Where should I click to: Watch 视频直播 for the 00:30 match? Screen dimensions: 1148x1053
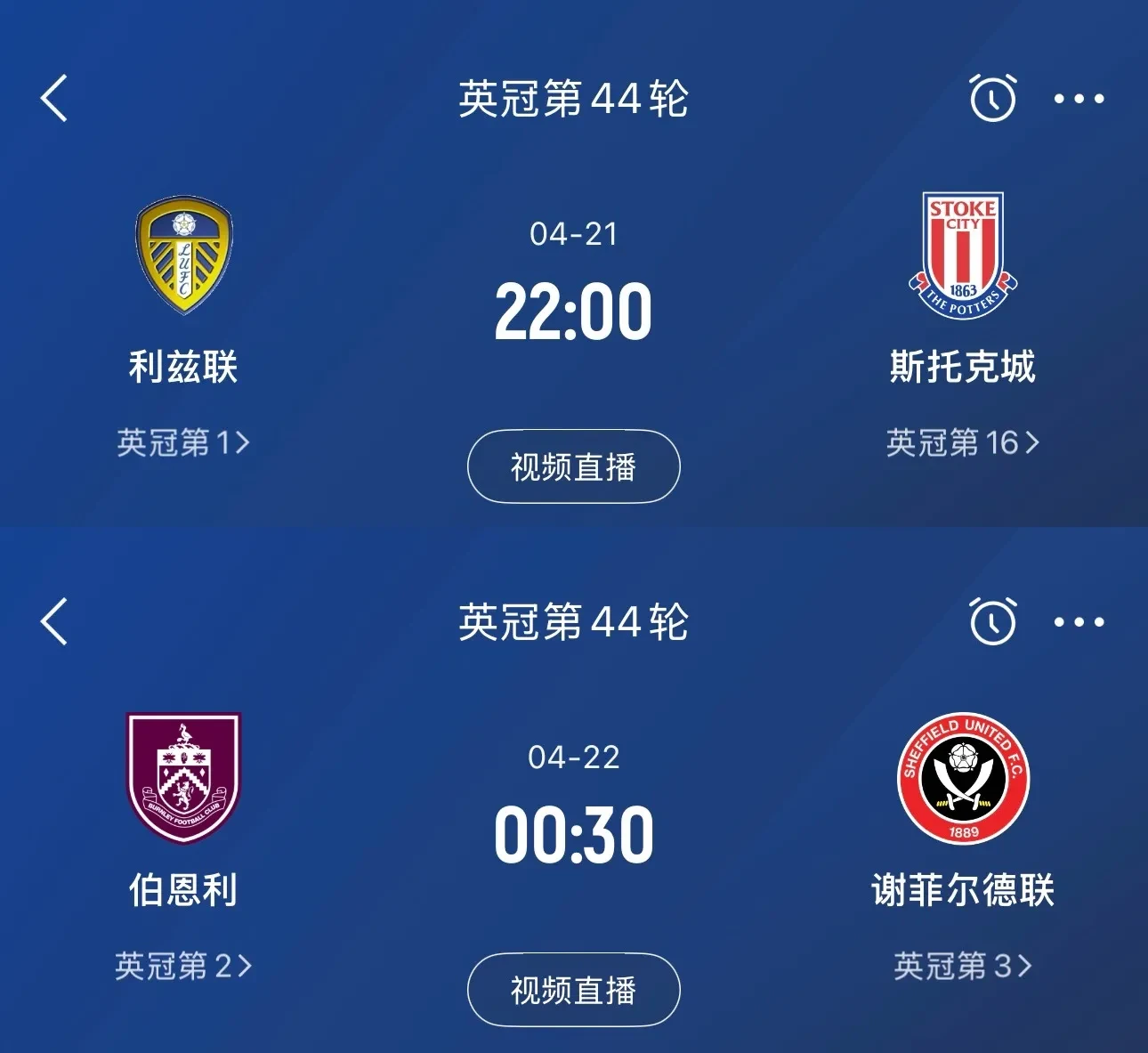pyautogui.click(x=573, y=990)
